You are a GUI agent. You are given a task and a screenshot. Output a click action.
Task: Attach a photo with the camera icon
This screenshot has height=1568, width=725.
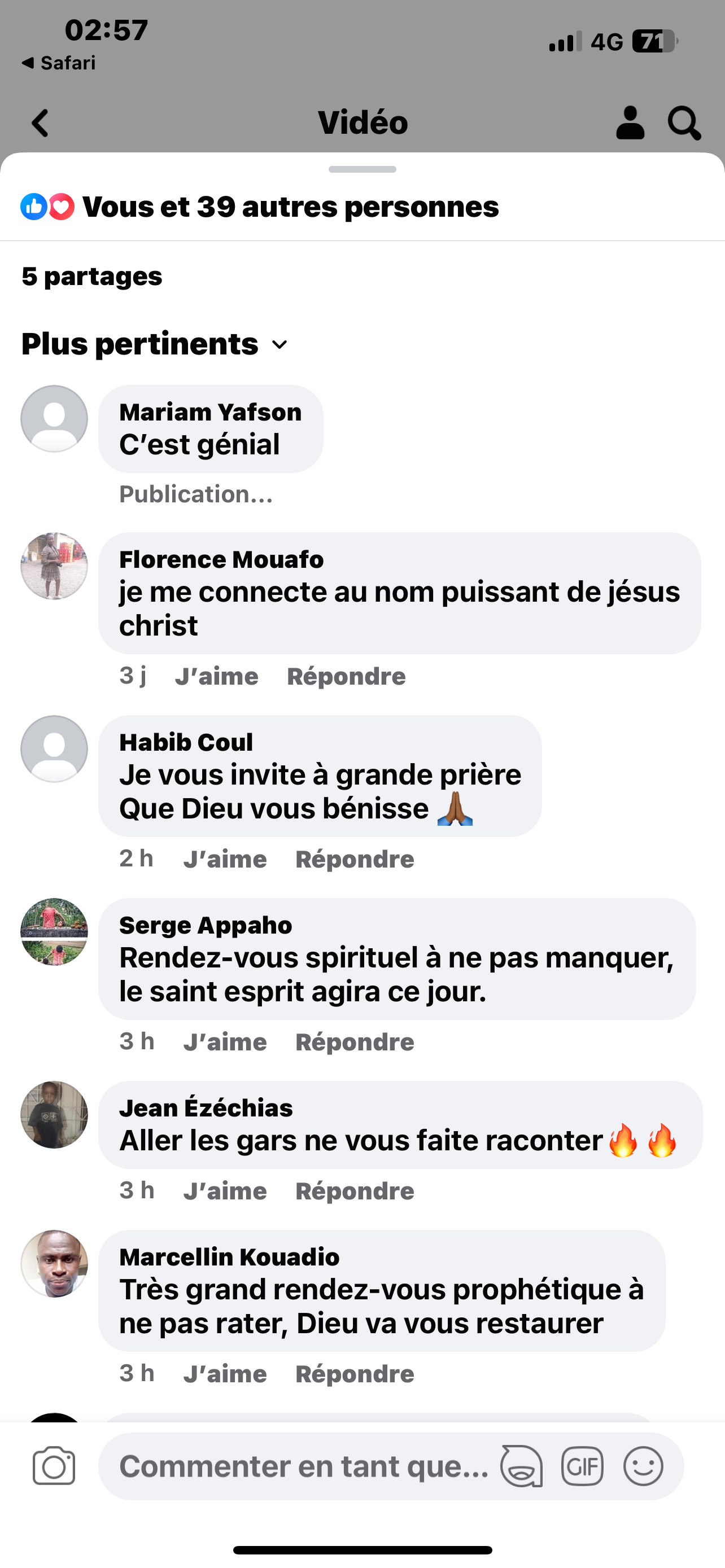(x=54, y=1466)
